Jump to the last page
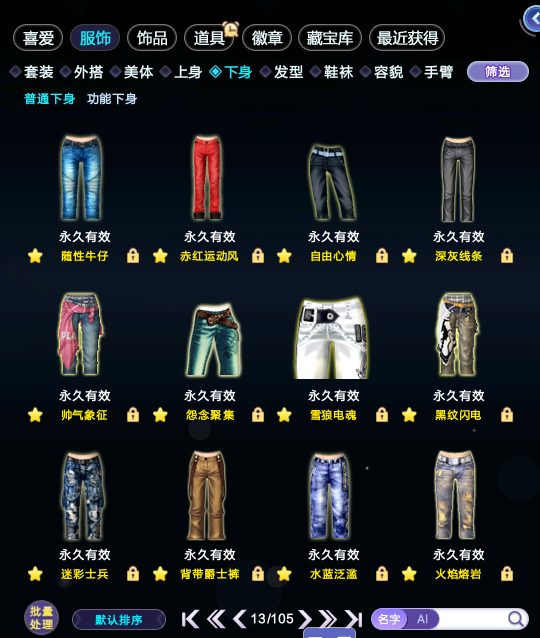Viewport: 540px width, 638px height. click(354, 619)
